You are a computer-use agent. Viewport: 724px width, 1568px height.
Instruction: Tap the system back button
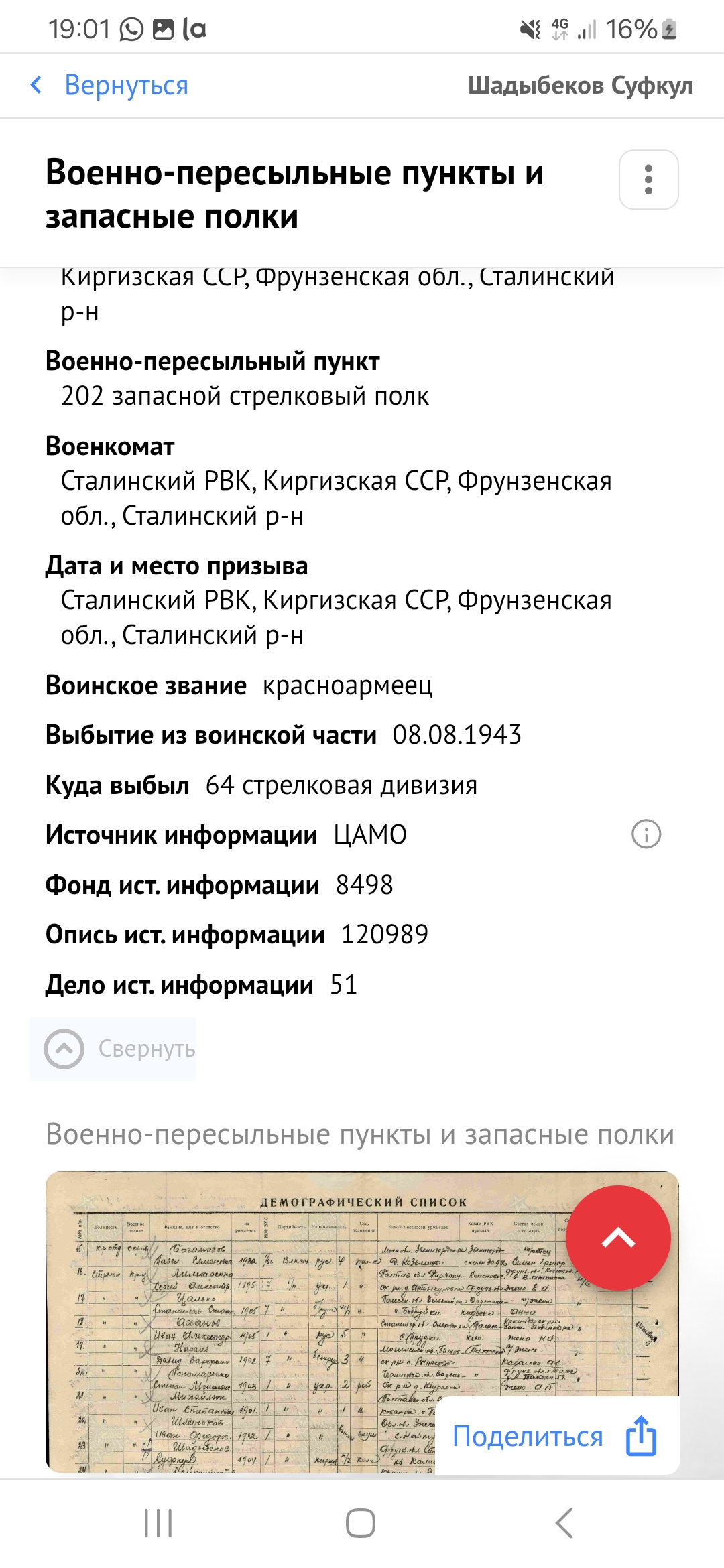pyautogui.click(x=564, y=1523)
